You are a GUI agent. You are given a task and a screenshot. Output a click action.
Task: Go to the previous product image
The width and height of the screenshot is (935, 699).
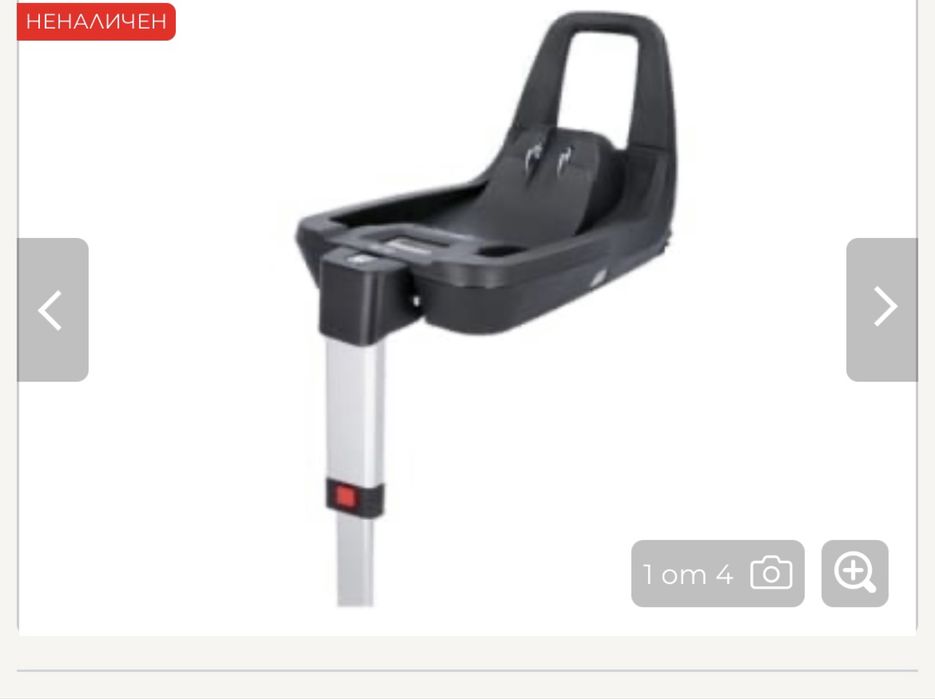[52, 310]
